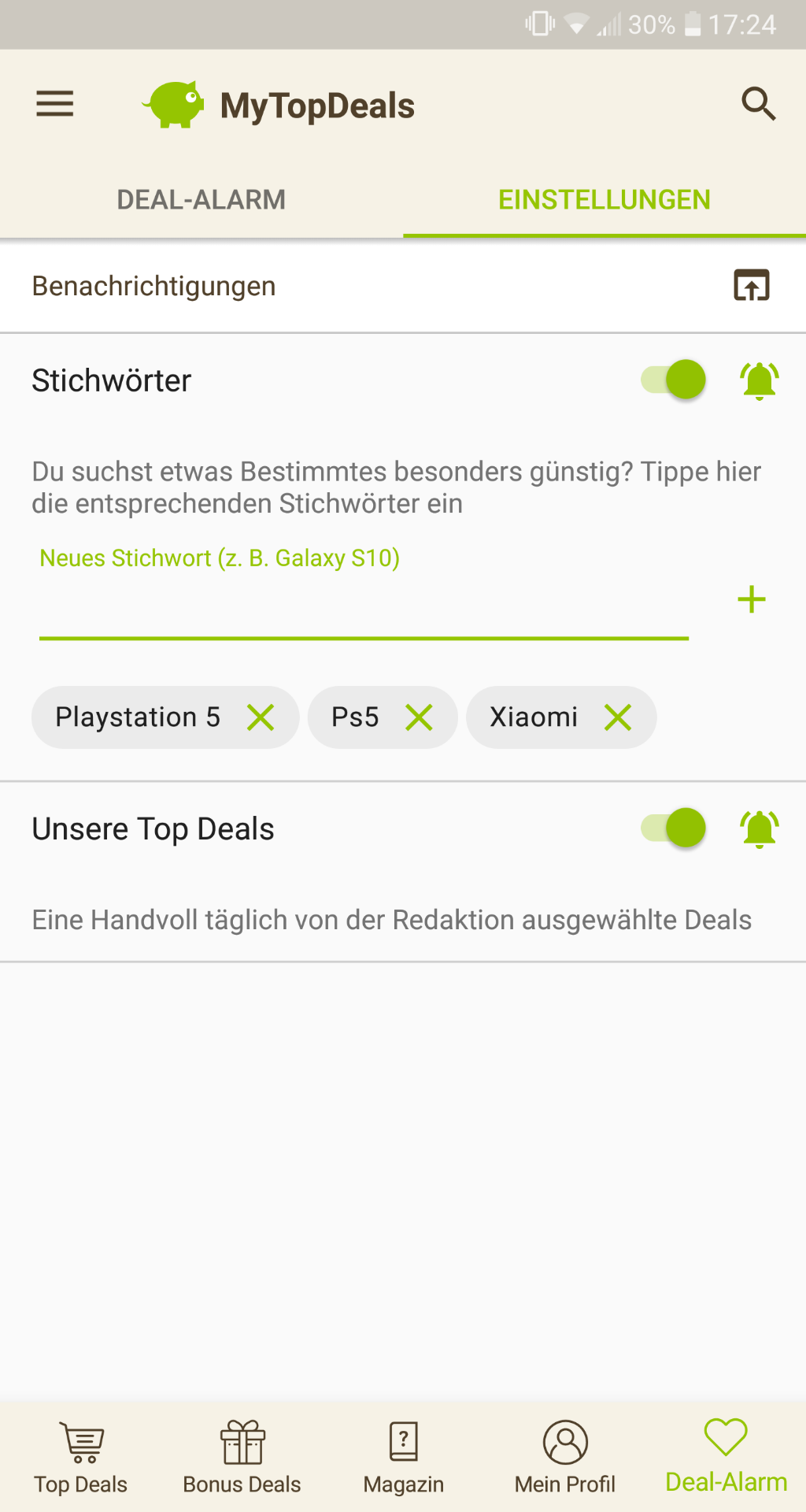Remove the Playstation 5 keyword chip
This screenshot has height=1512, width=806.
(x=261, y=717)
